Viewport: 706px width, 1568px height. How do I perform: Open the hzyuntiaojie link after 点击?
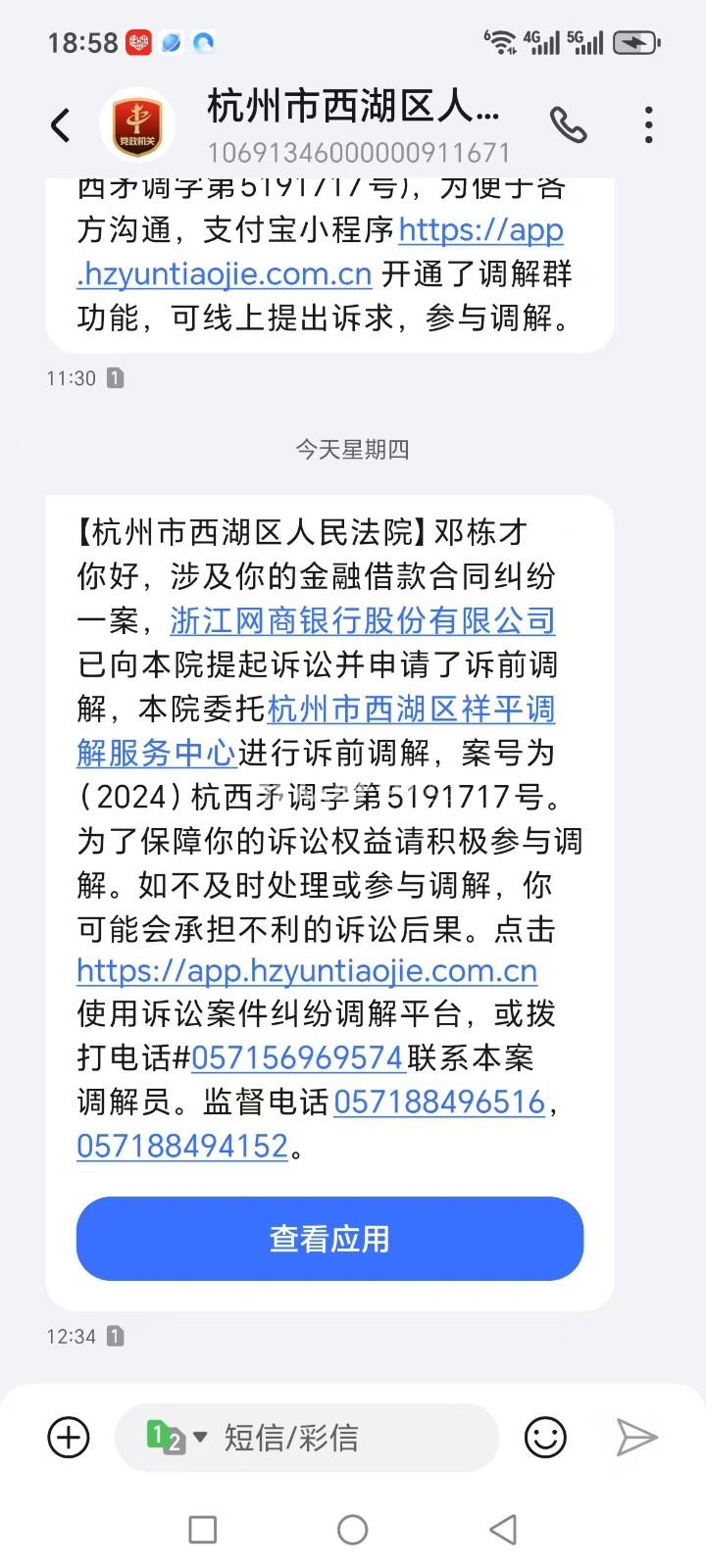click(x=307, y=971)
